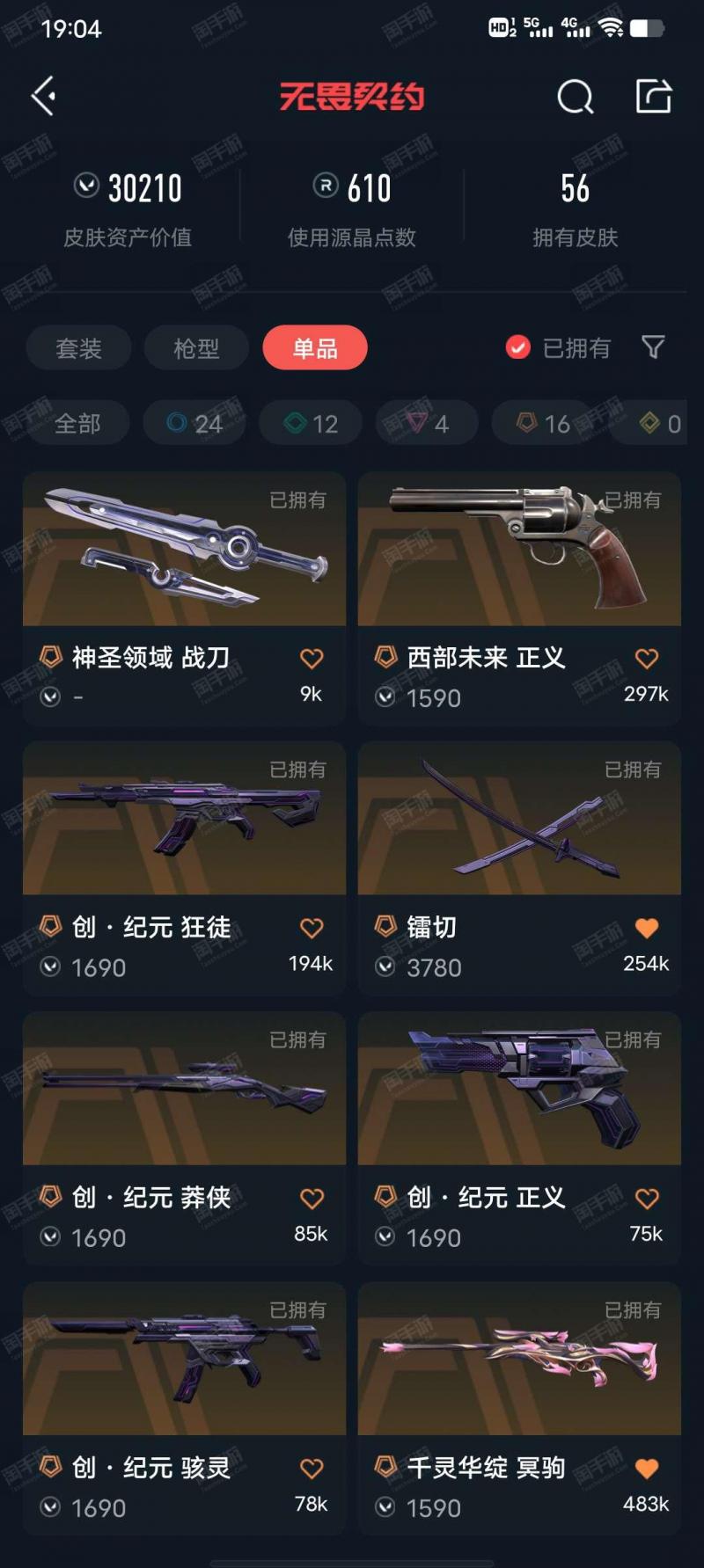The image size is (704, 1568).
Task: Like the 西部未来 正义 skin
Action: click(x=647, y=658)
